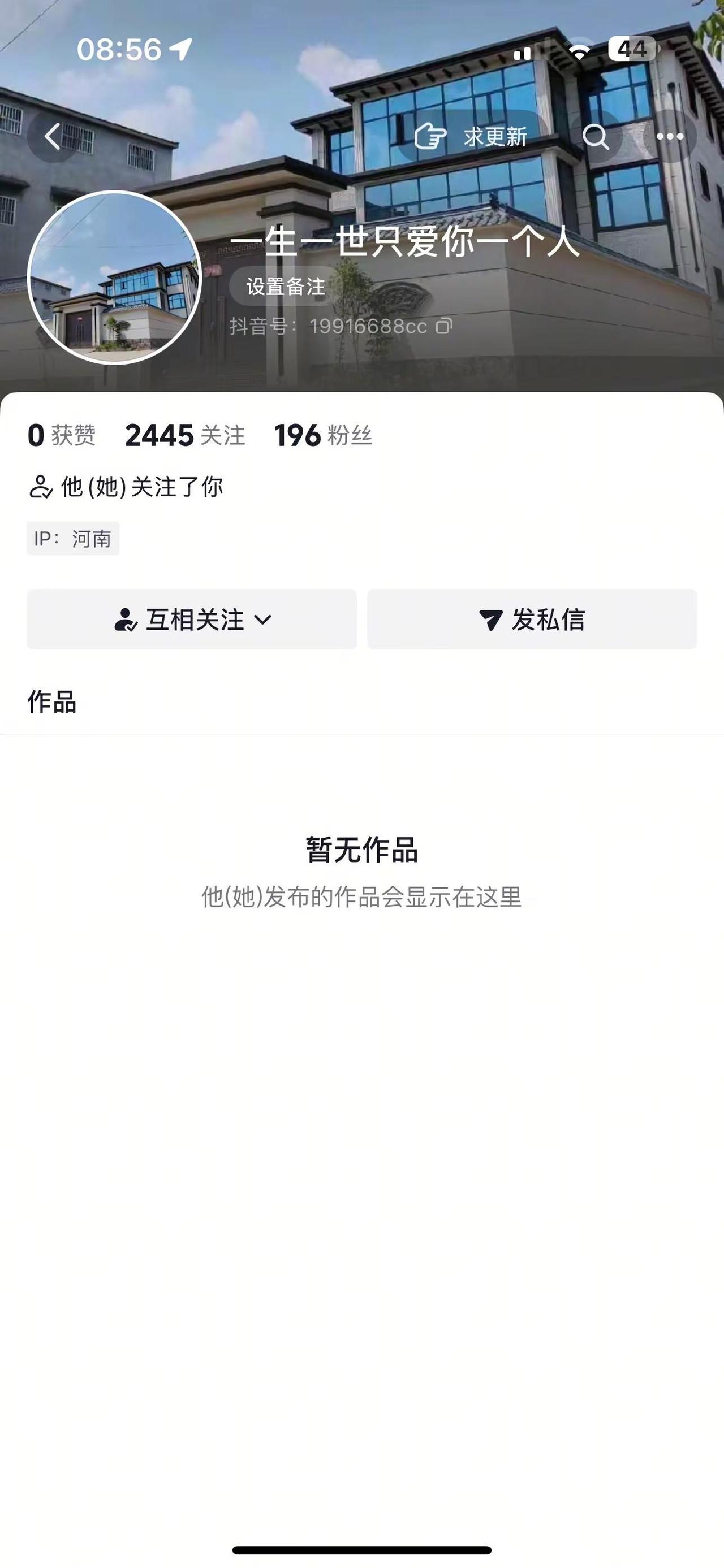Image resolution: width=724 pixels, height=1568 pixels.
Task: Toggle mutual follow status off
Action: pyautogui.click(x=191, y=620)
